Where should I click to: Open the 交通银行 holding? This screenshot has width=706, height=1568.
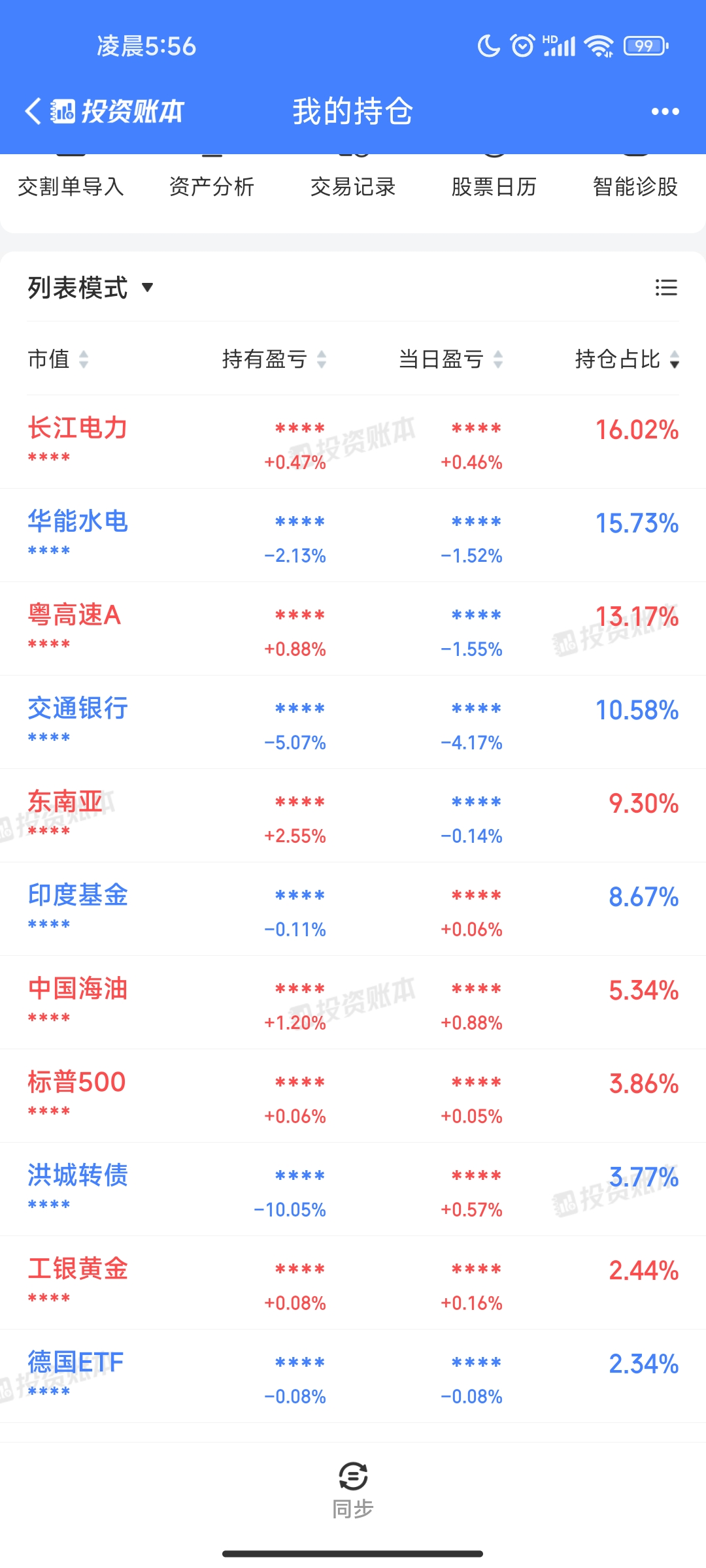click(353, 722)
